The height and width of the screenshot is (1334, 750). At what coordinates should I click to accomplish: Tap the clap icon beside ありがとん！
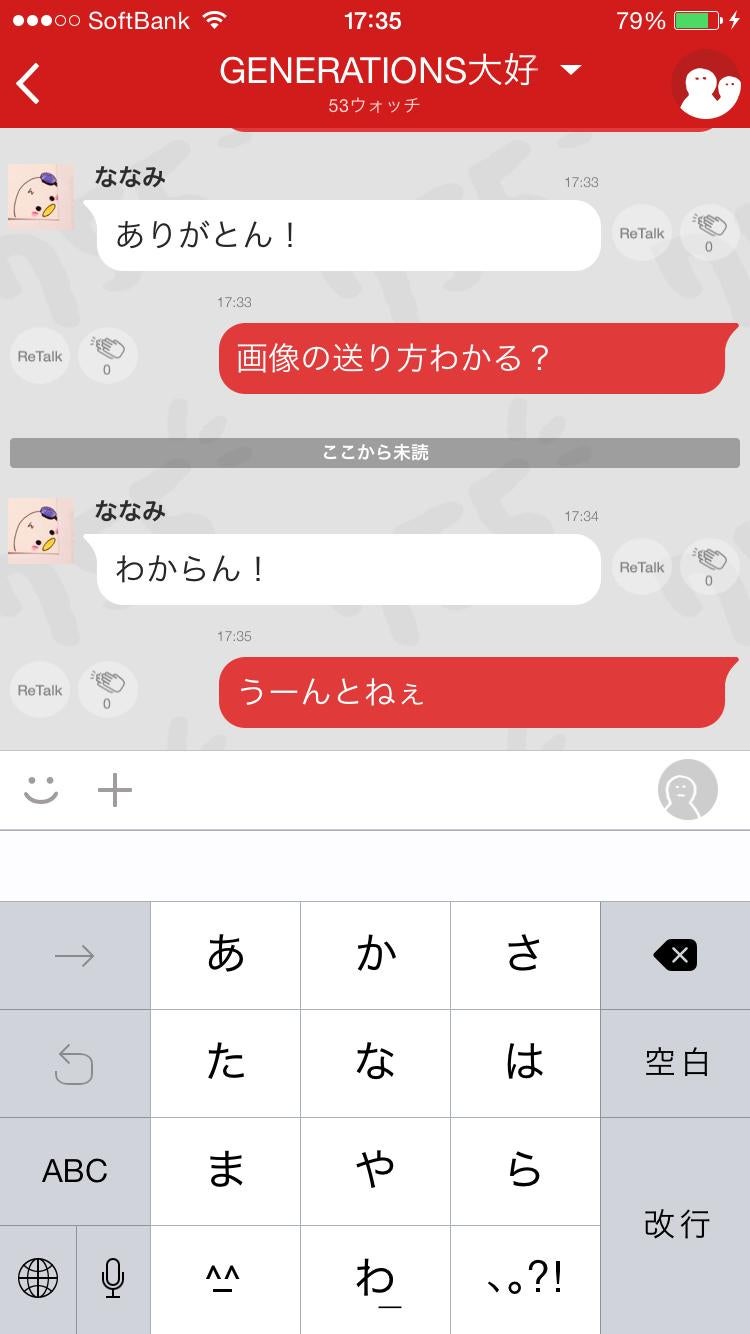click(709, 232)
